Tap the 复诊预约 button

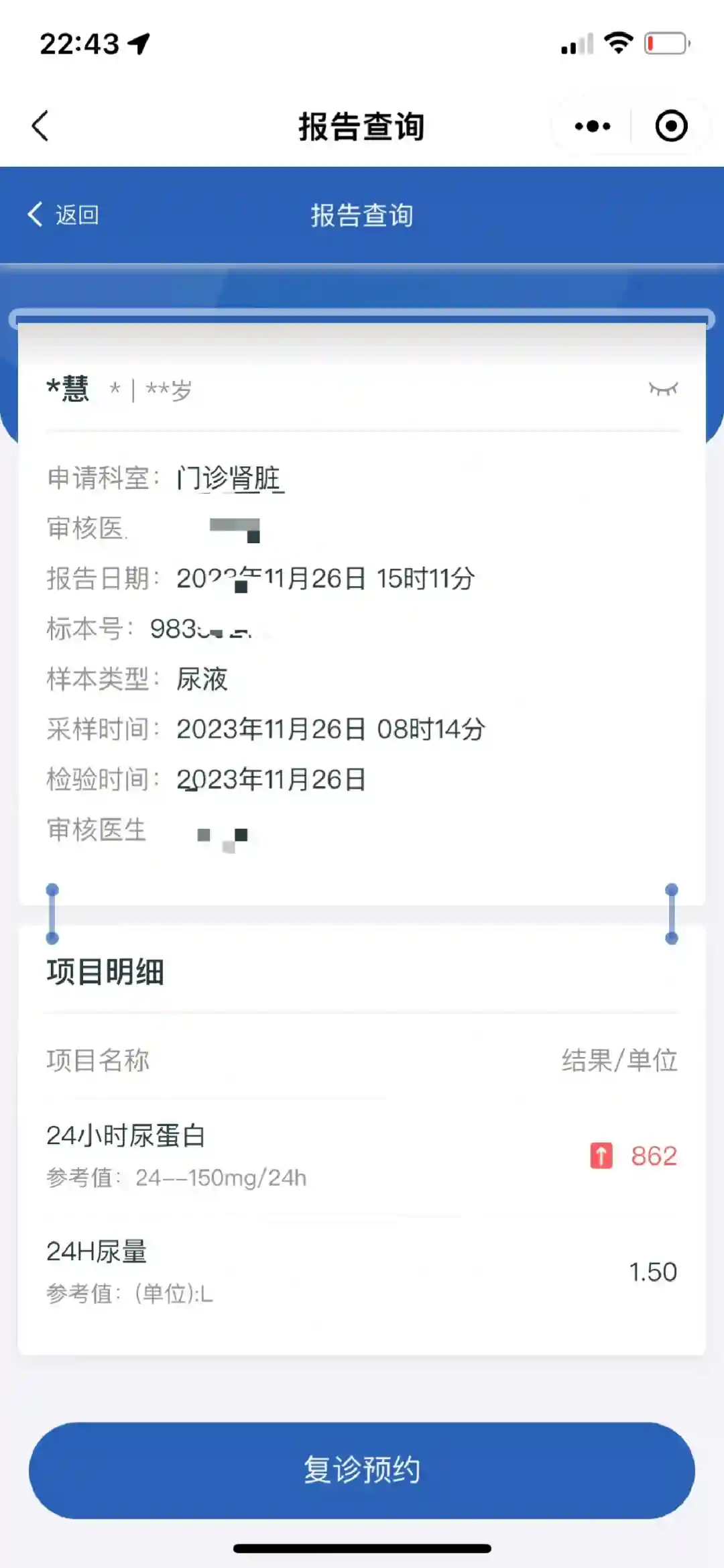click(x=362, y=1470)
